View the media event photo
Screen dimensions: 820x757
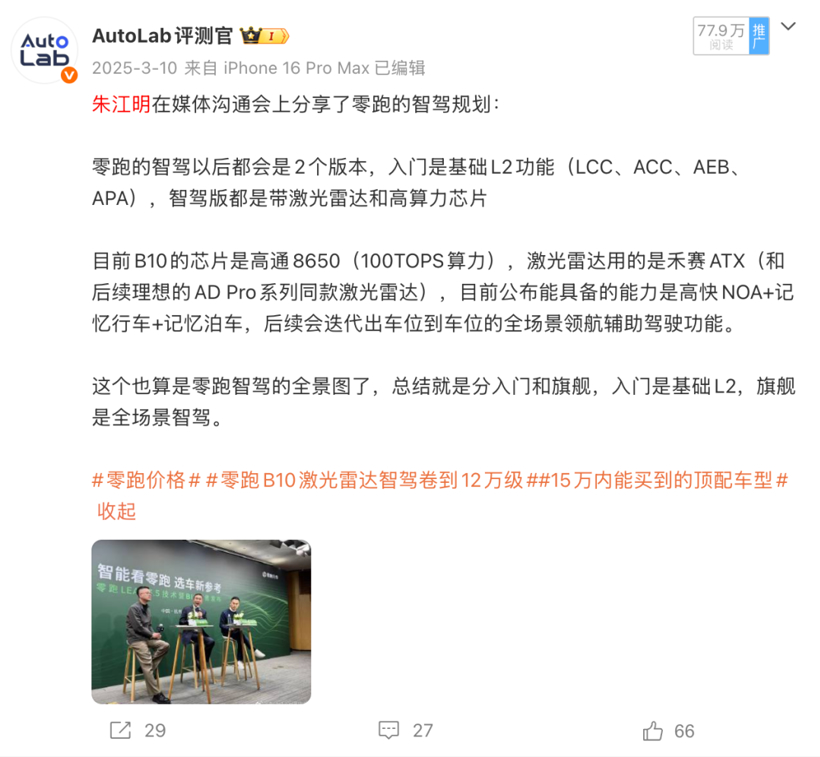(x=201, y=621)
